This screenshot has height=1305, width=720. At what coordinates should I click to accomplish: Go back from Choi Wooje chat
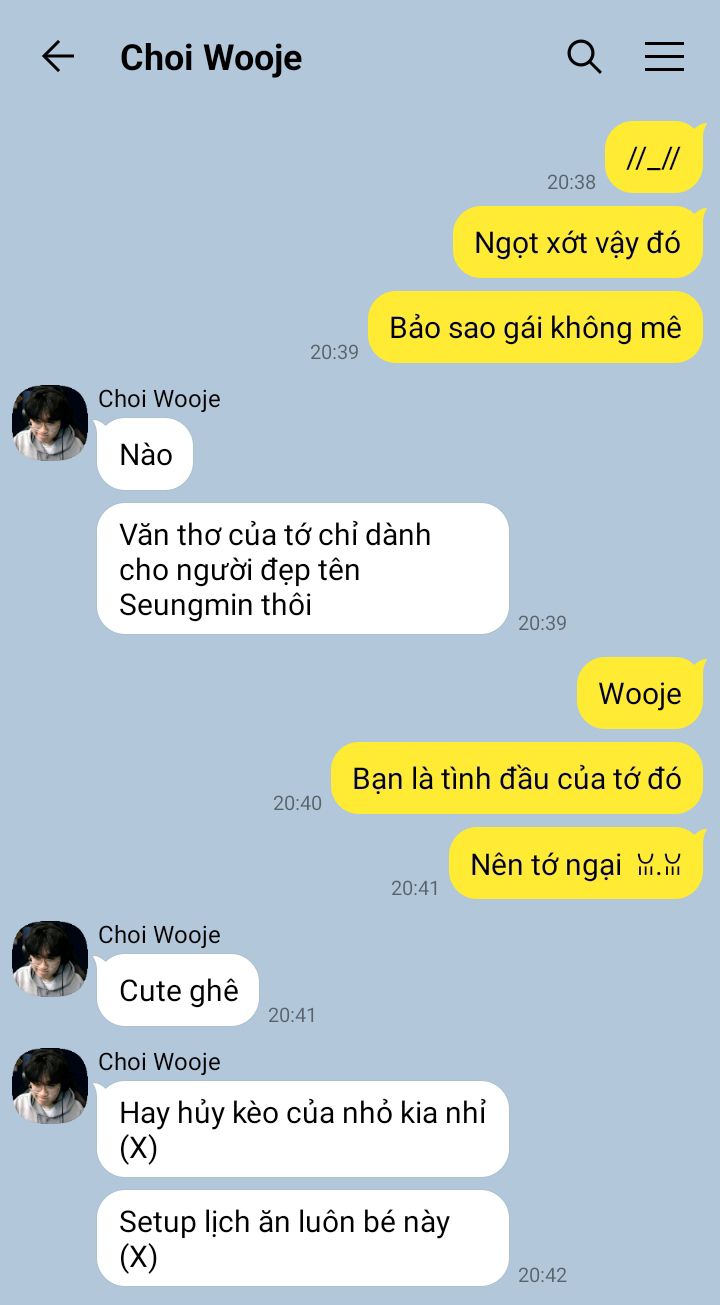pos(58,57)
